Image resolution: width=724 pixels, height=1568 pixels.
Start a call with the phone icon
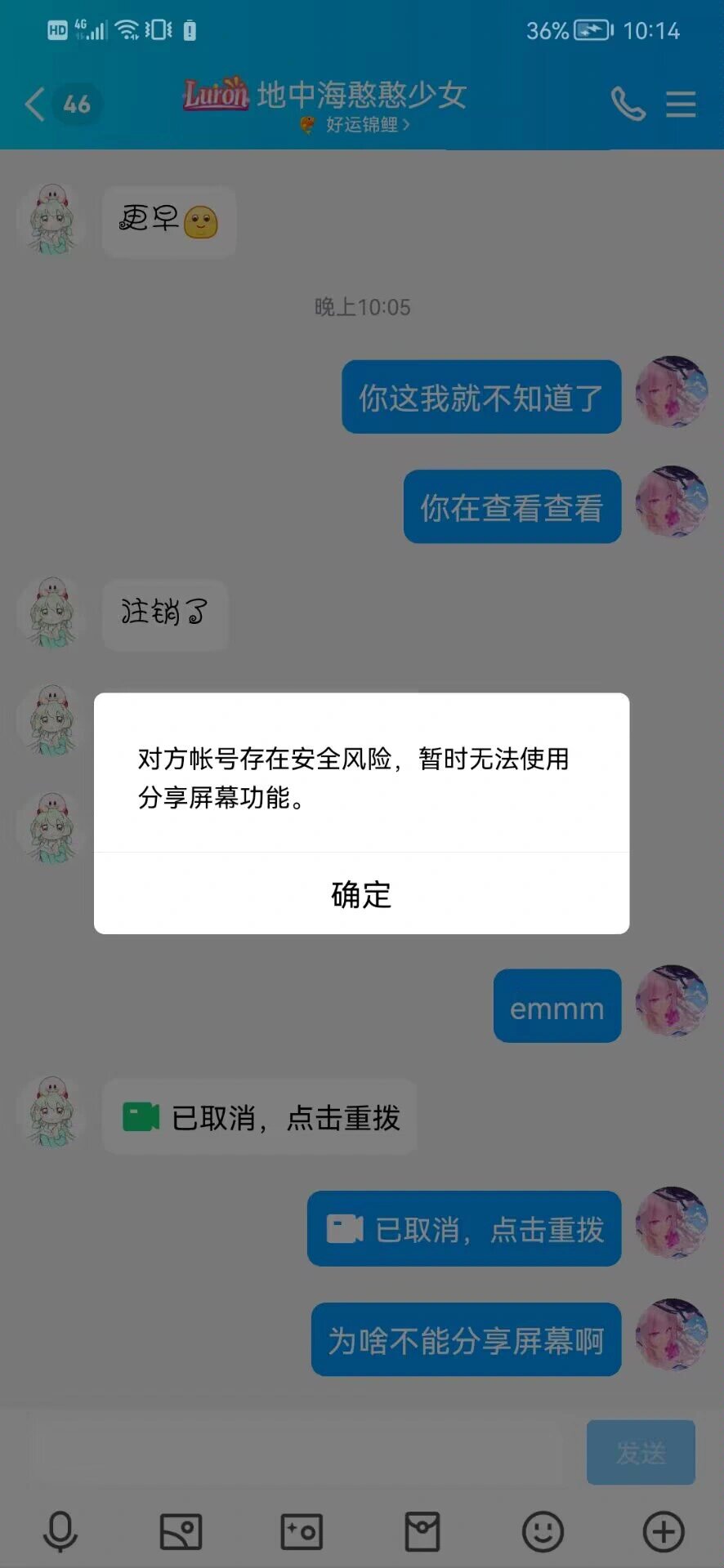[x=628, y=105]
